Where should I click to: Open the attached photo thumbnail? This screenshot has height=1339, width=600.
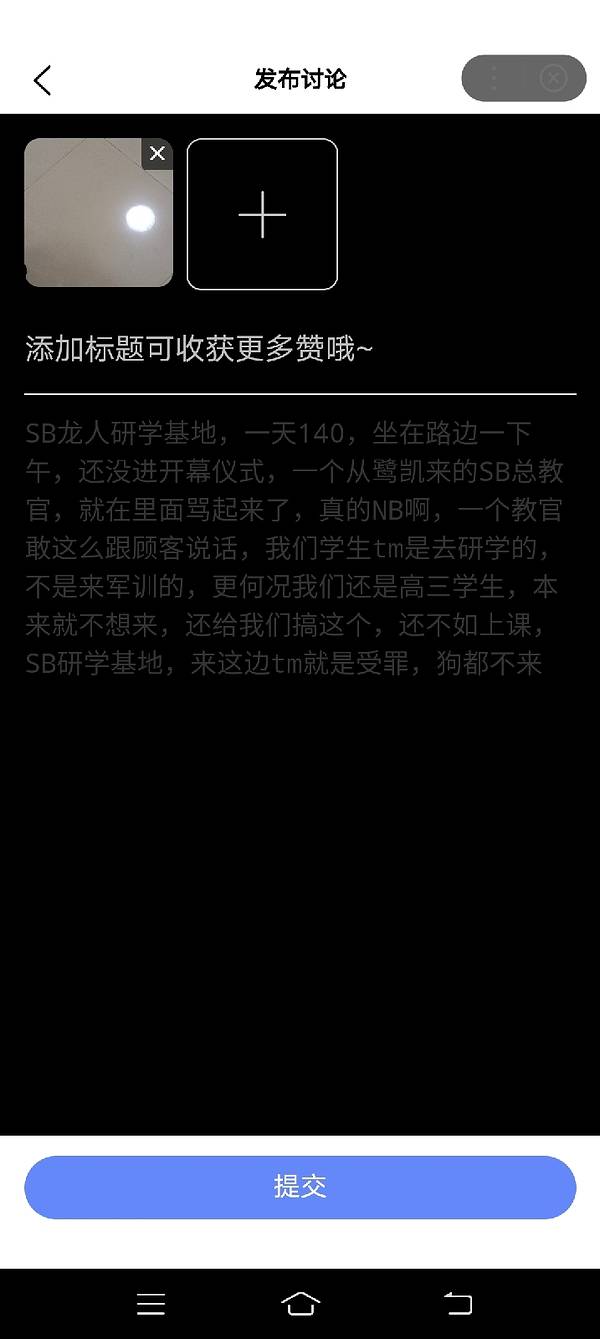point(92,222)
